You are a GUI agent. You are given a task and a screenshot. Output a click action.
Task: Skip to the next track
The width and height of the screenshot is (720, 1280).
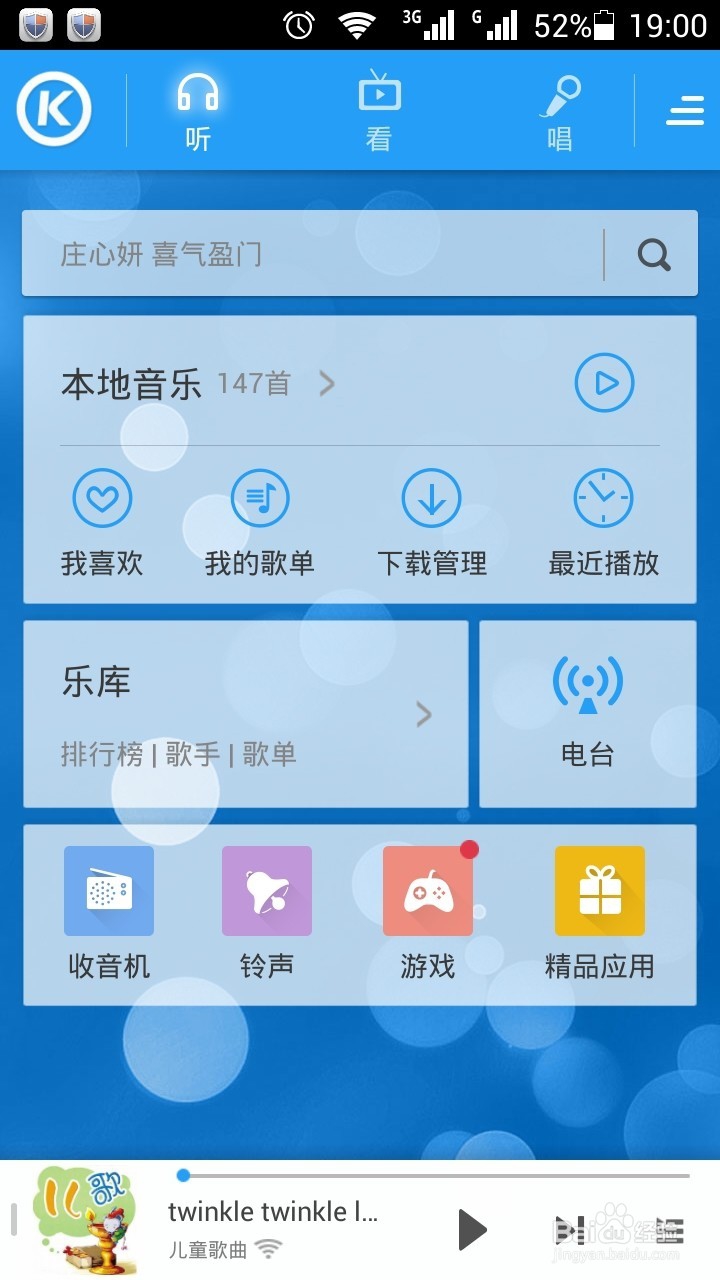pyautogui.click(x=570, y=1229)
